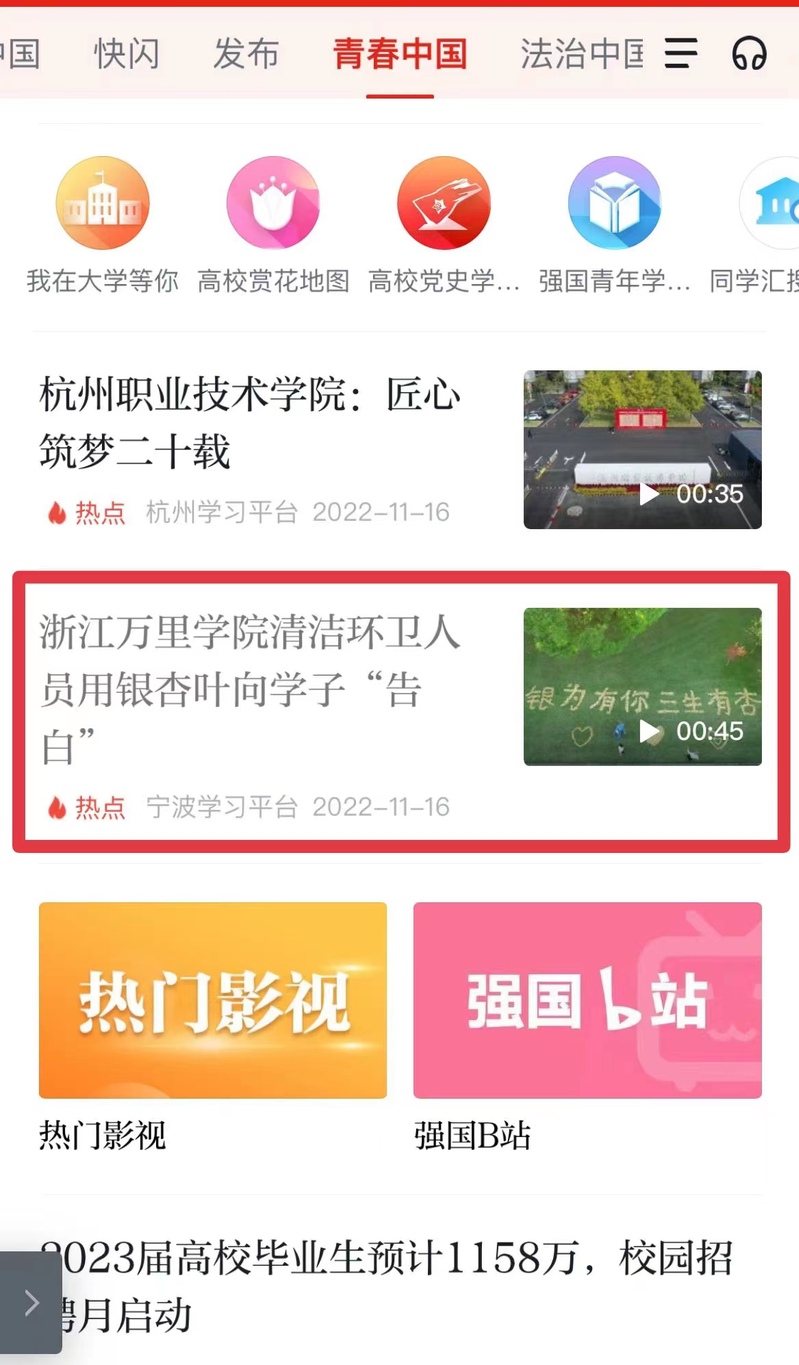
Task: Switch to the 快闪 tab
Action: click(x=127, y=53)
